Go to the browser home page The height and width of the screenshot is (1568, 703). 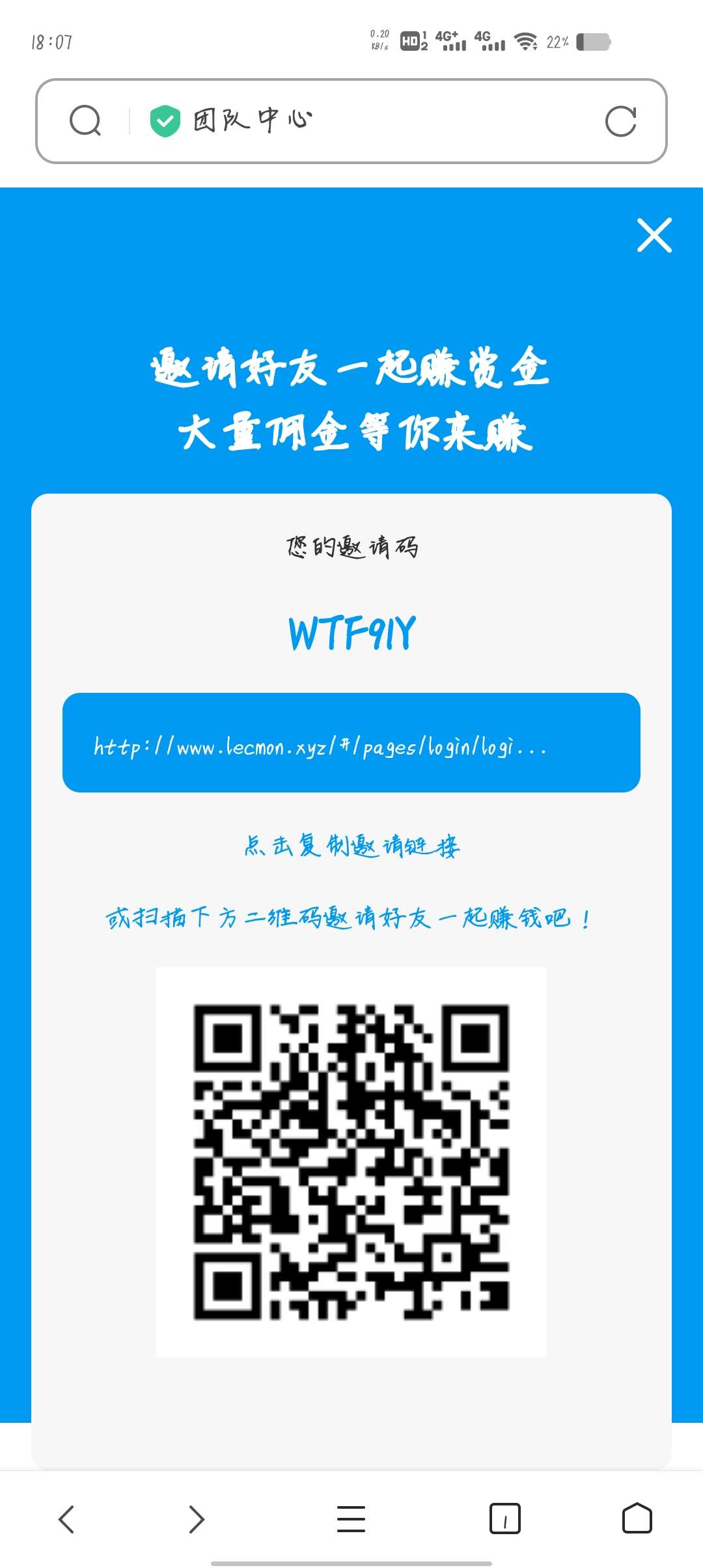(637, 1519)
